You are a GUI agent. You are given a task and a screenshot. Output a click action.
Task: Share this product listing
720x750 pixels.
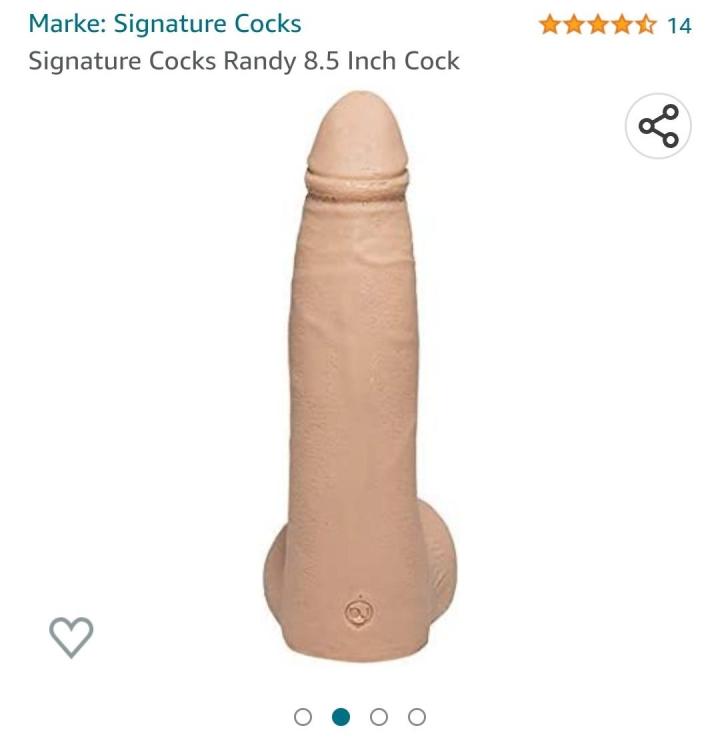tap(658, 126)
